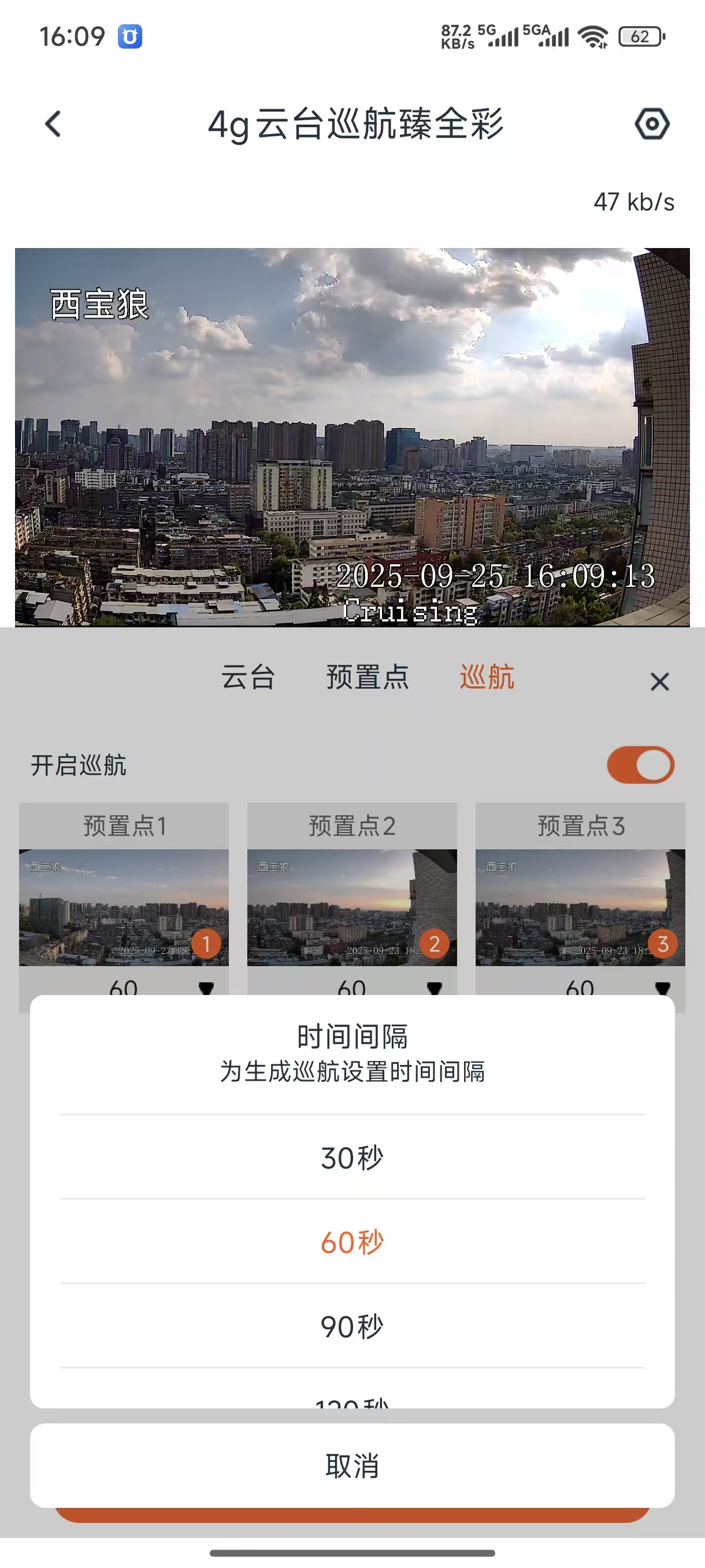Go back from the camera page
The height and width of the screenshot is (1568, 705).
pyautogui.click(x=54, y=124)
